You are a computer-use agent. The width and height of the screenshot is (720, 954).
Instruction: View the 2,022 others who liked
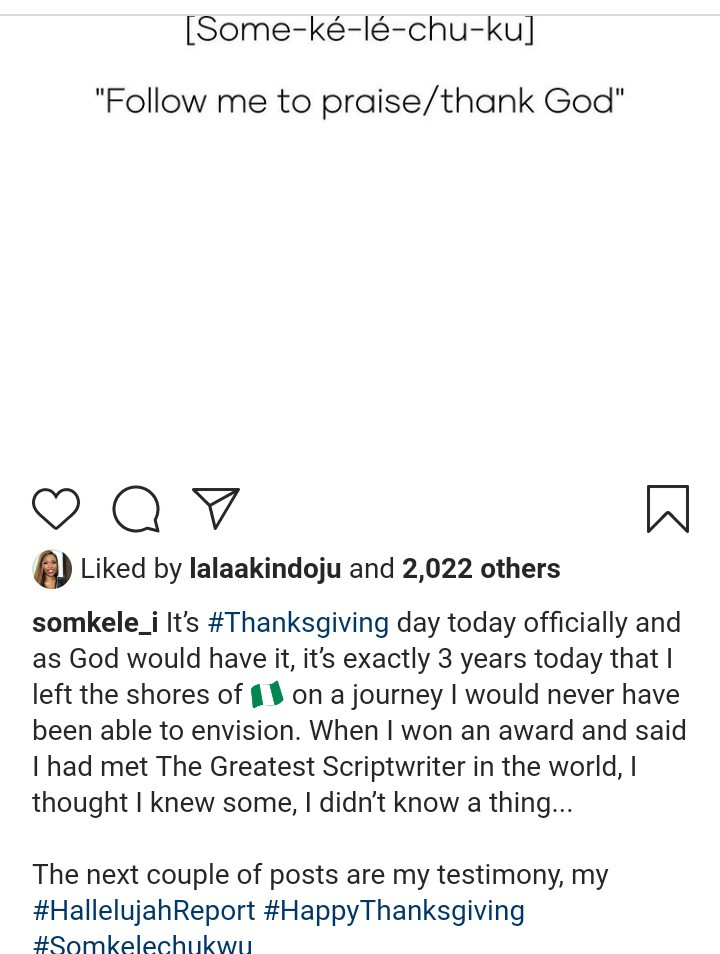480,569
